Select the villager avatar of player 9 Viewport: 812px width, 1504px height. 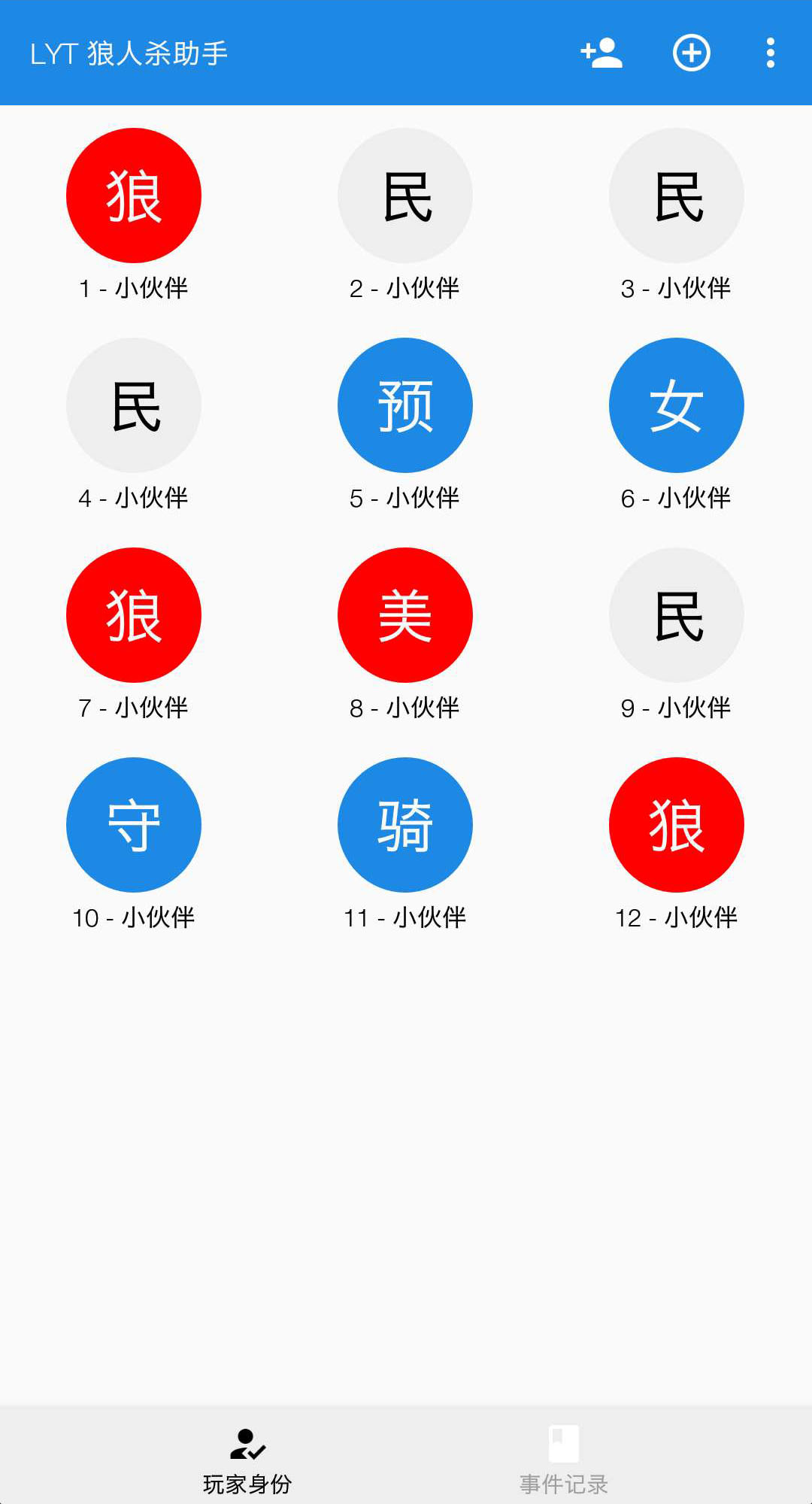[x=676, y=614]
